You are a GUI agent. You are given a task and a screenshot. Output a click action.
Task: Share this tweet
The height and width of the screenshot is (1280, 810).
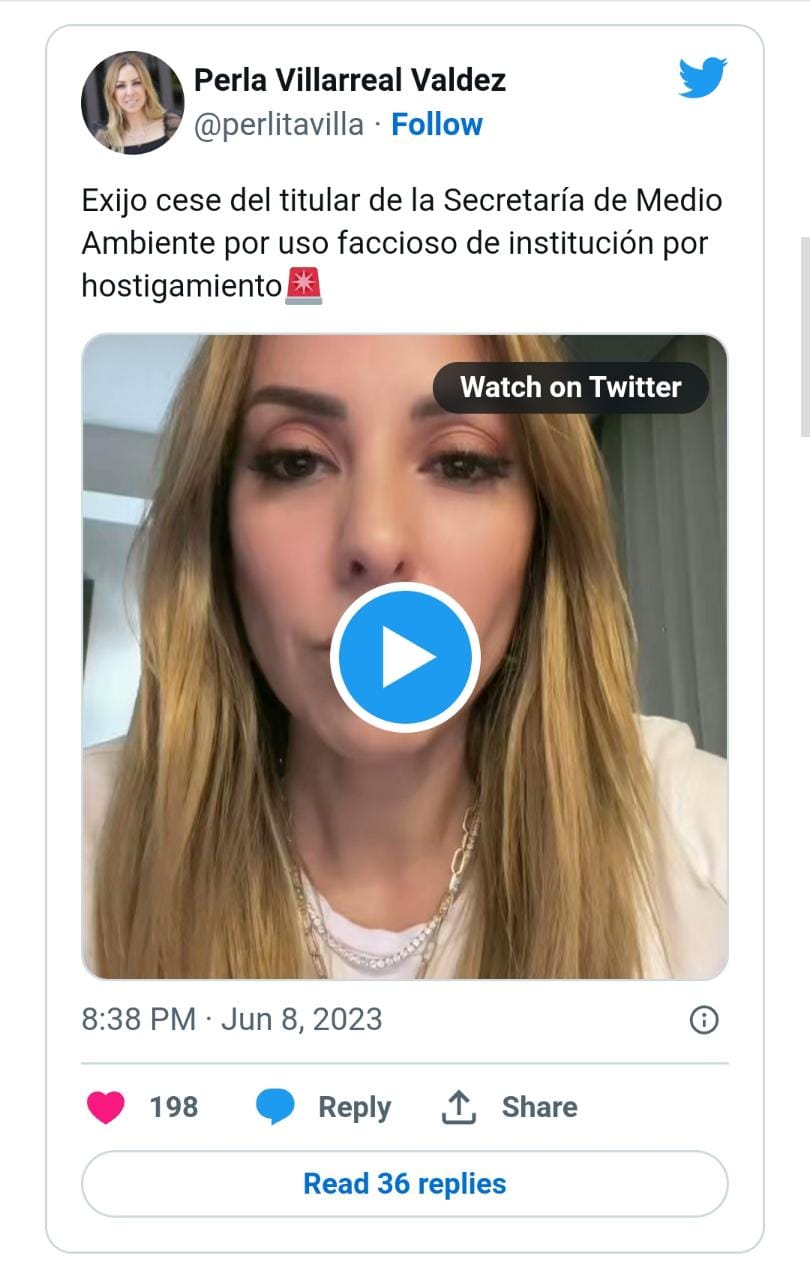510,1107
